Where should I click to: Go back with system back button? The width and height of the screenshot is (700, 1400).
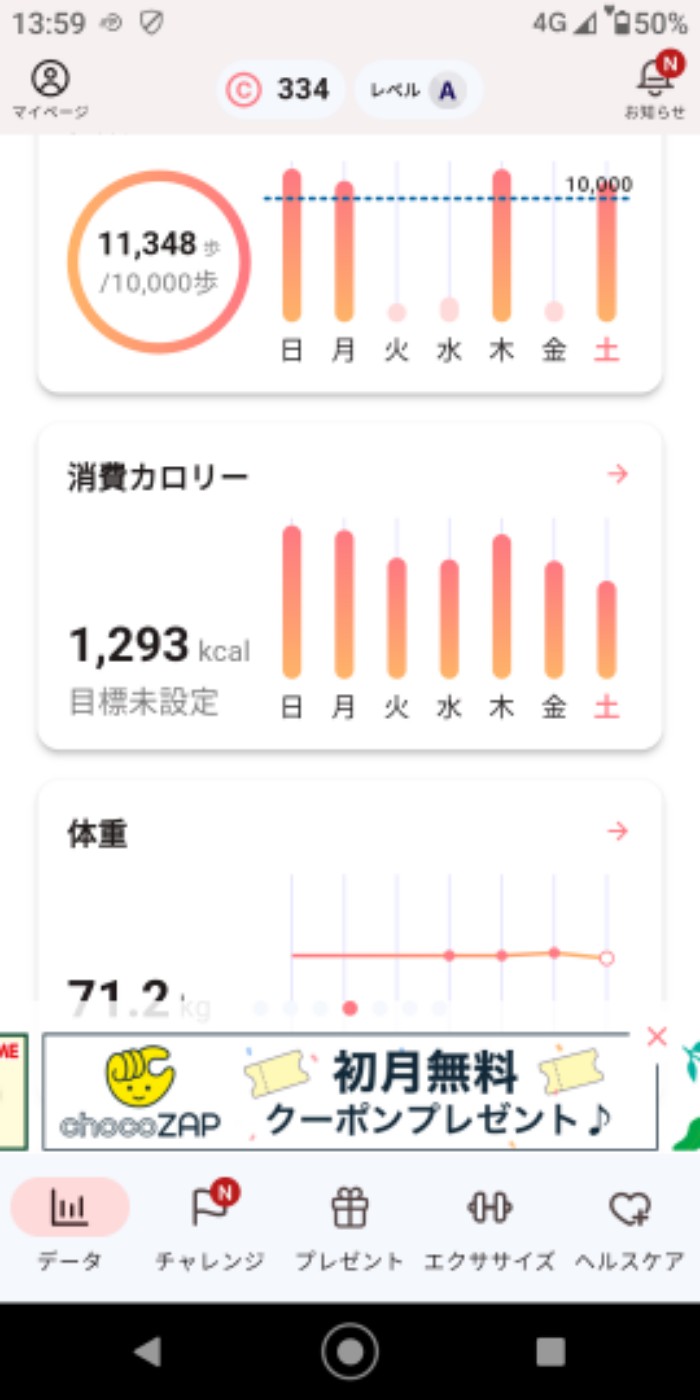click(x=148, y=1352)
